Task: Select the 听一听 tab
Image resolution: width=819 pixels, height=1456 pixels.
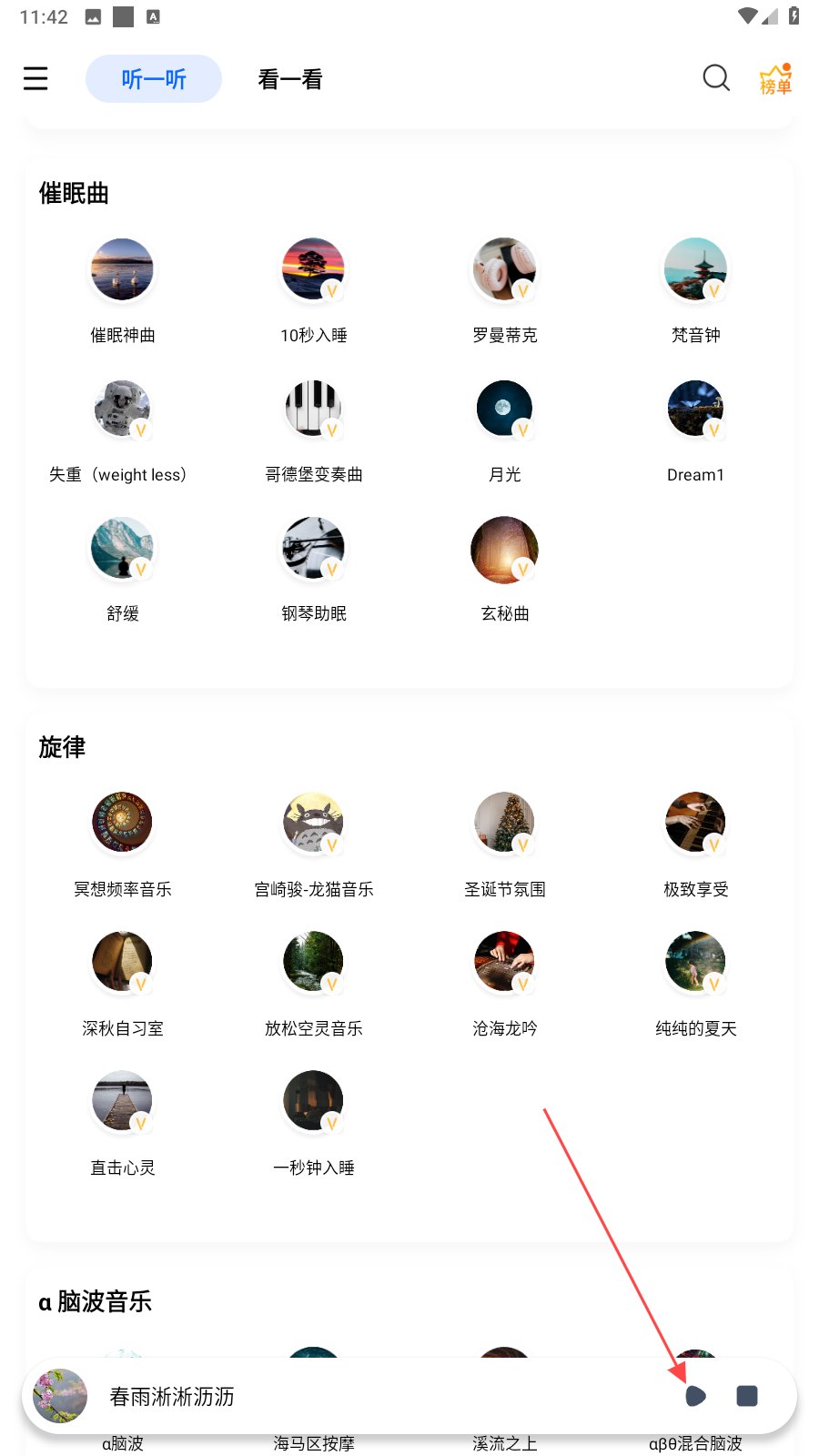Action: click(x=154, y=79)
